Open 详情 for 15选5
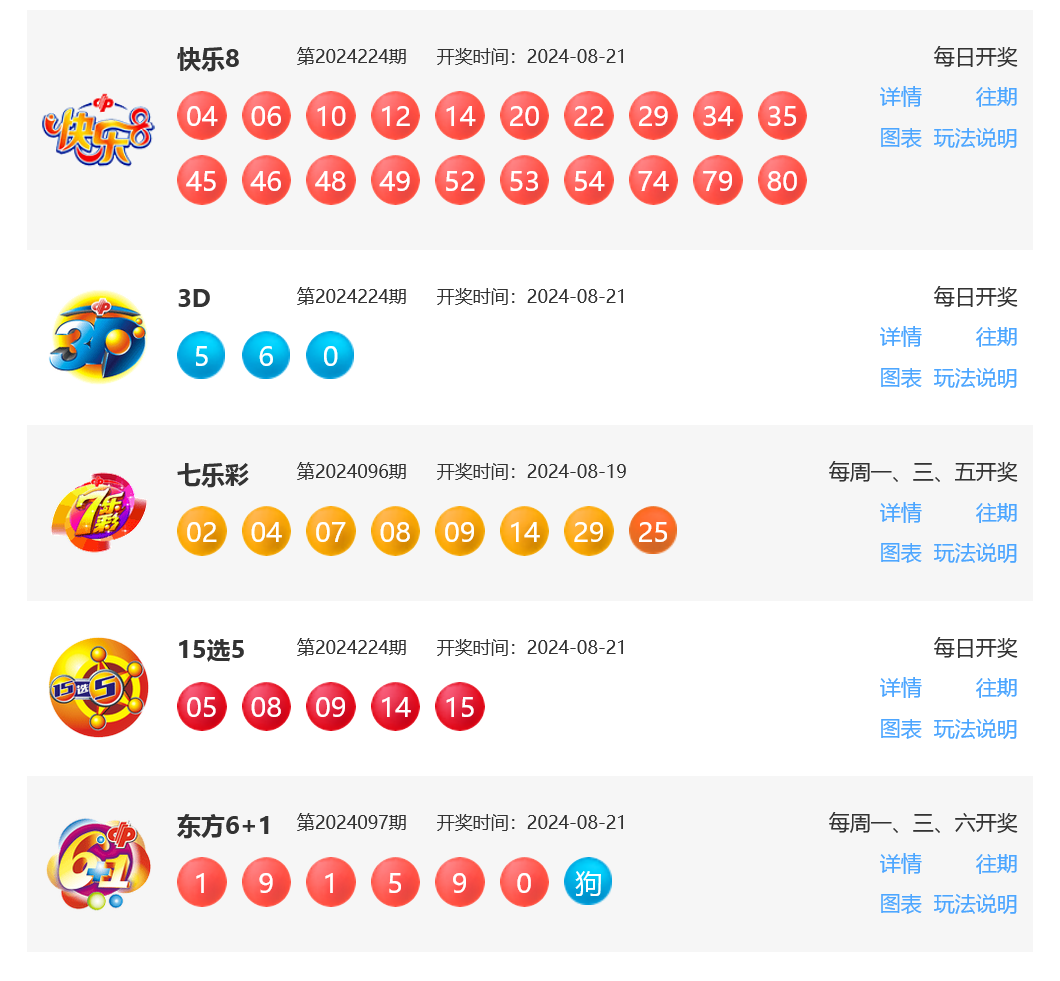The height and width of the screenshot is (981, 1060). [900, 688]
